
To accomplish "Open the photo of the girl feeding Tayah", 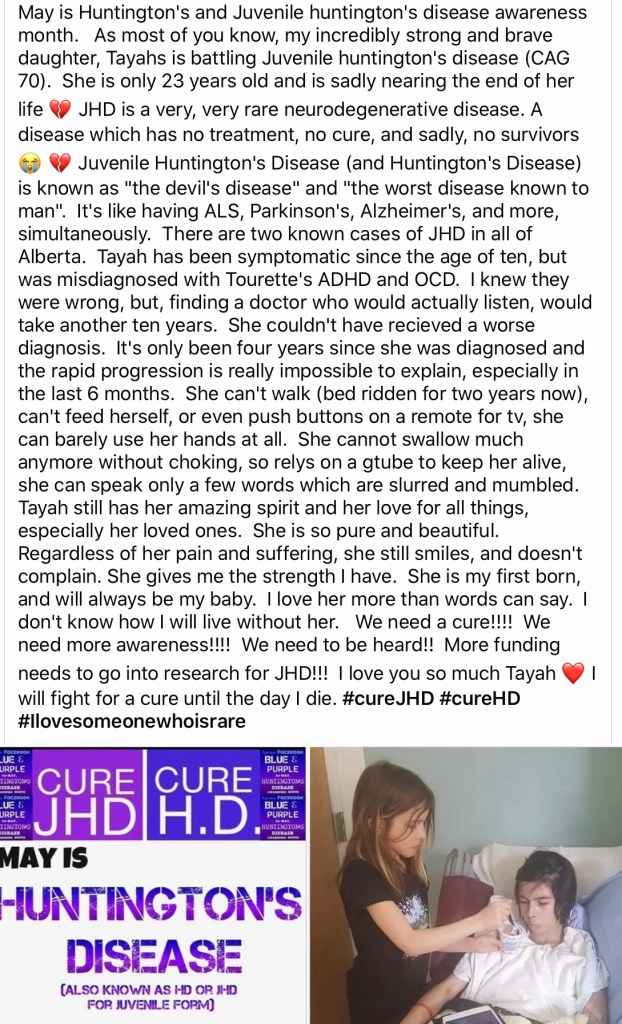I will tap(465, 885).
